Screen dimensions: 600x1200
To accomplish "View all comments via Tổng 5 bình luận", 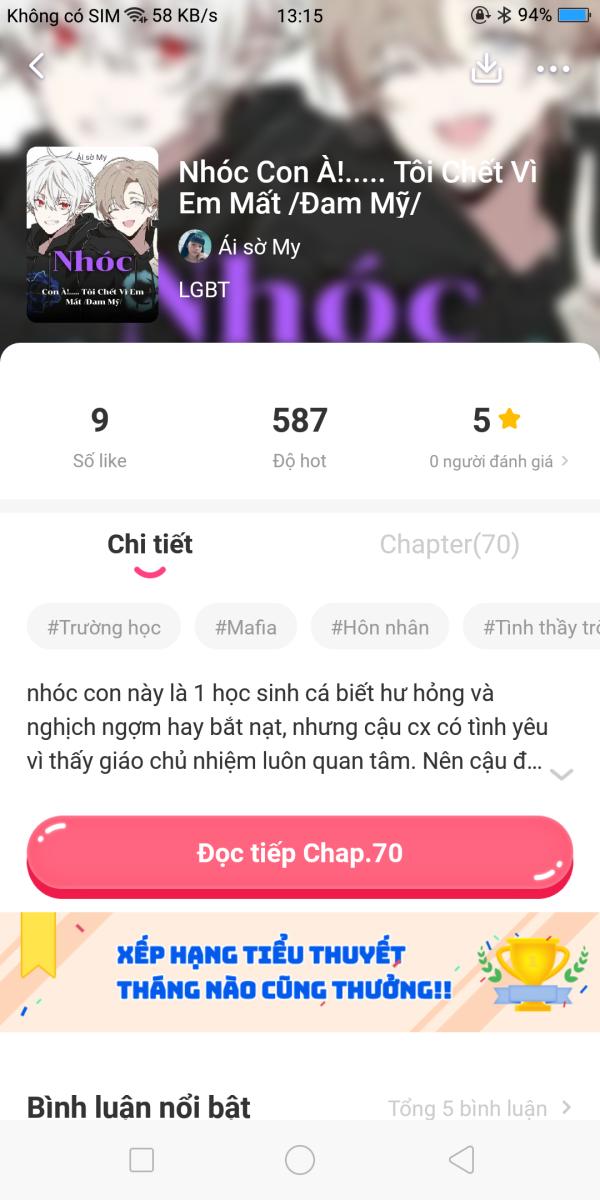I will 480,1108.
